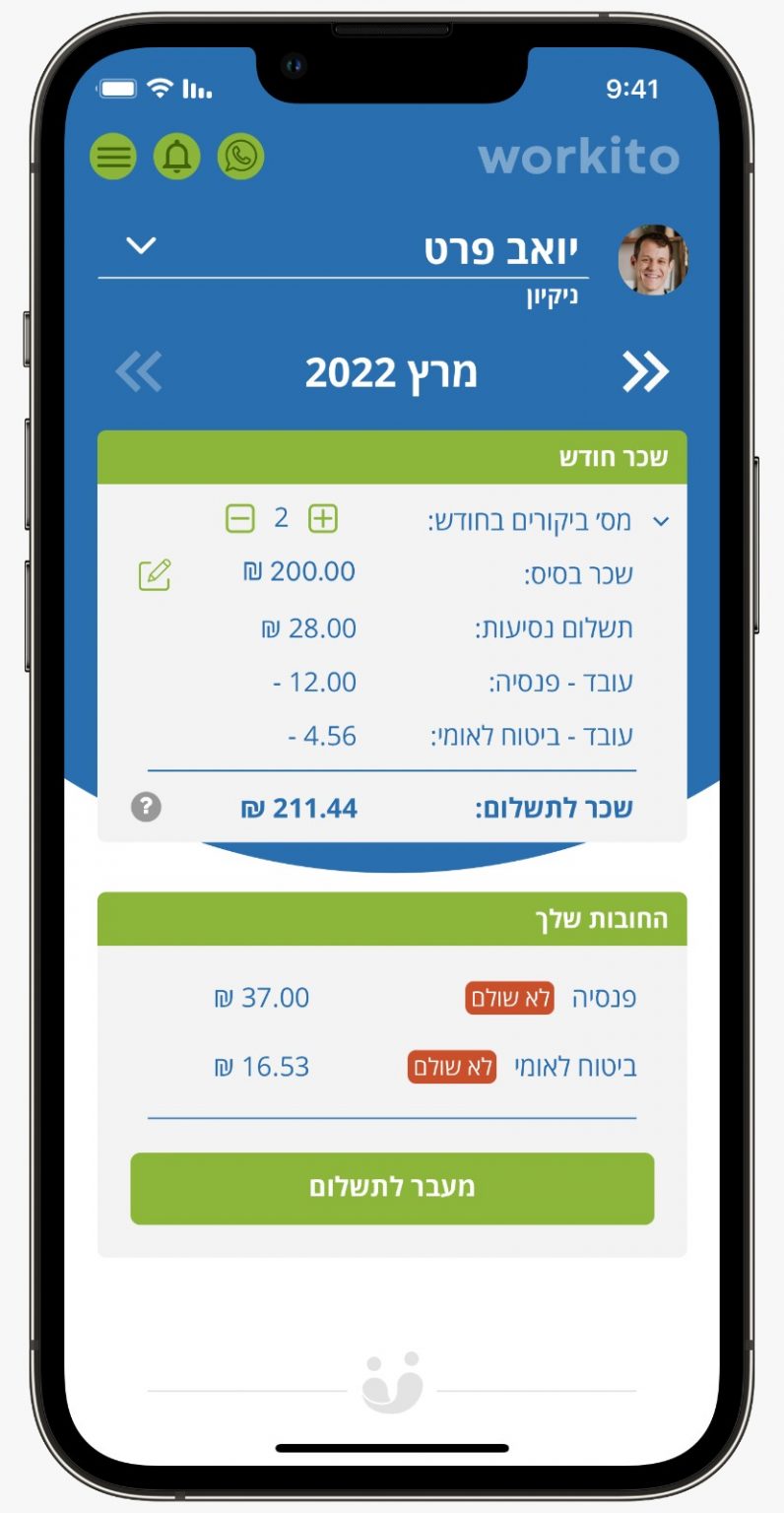
Task: Go to the month after מרץ 2022
Action: (139, 372)
